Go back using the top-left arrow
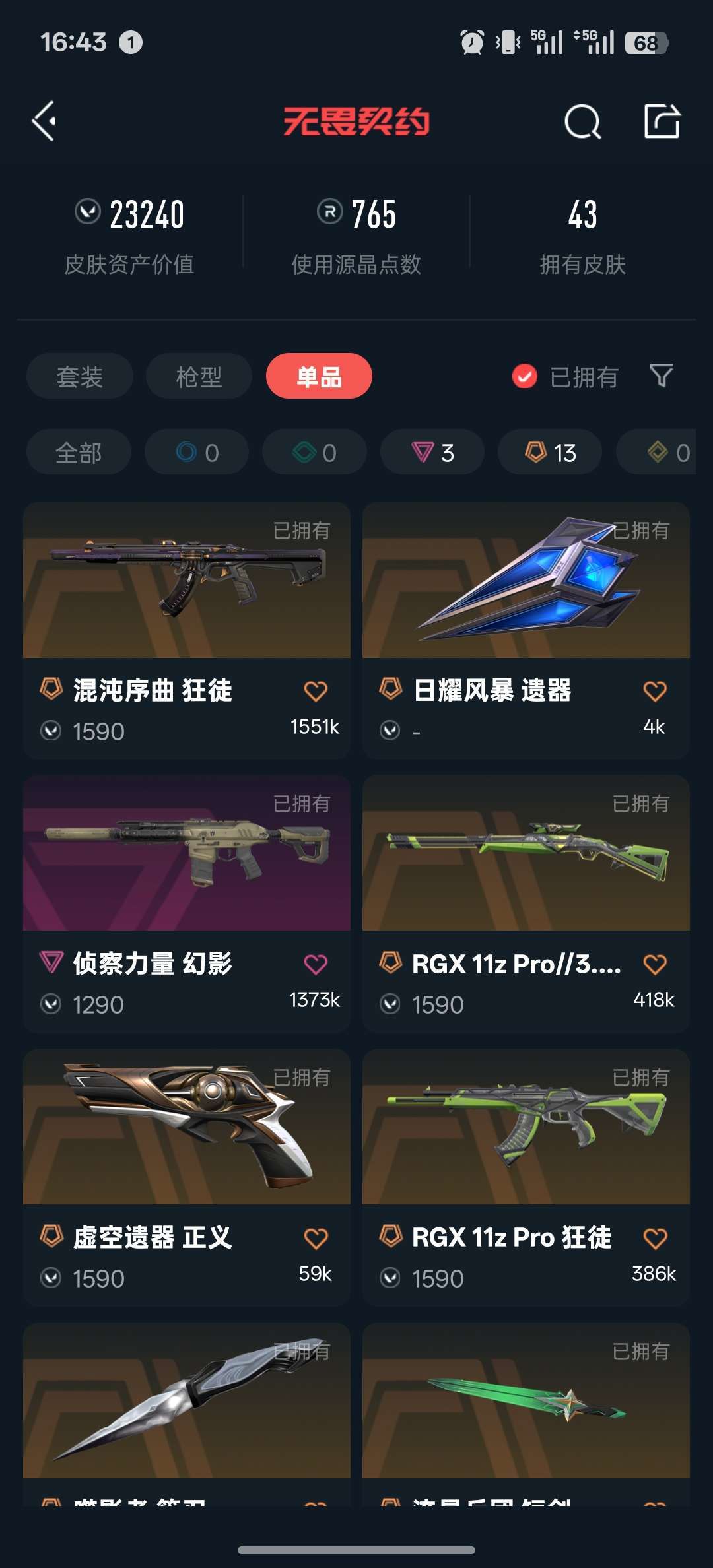The height and width of the screenshot is (1568, 713). coord(44,121)
